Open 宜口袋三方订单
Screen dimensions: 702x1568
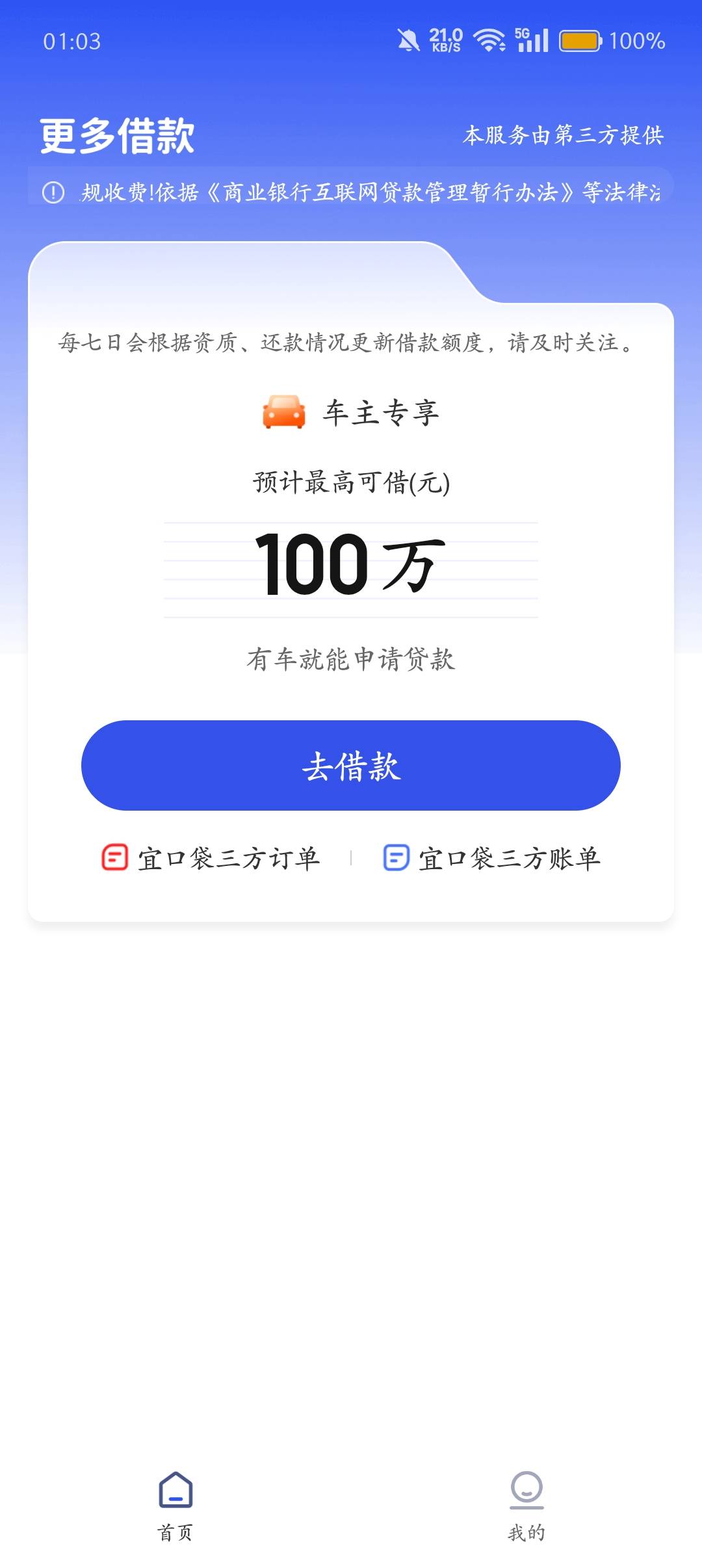(x=211, y=858)
